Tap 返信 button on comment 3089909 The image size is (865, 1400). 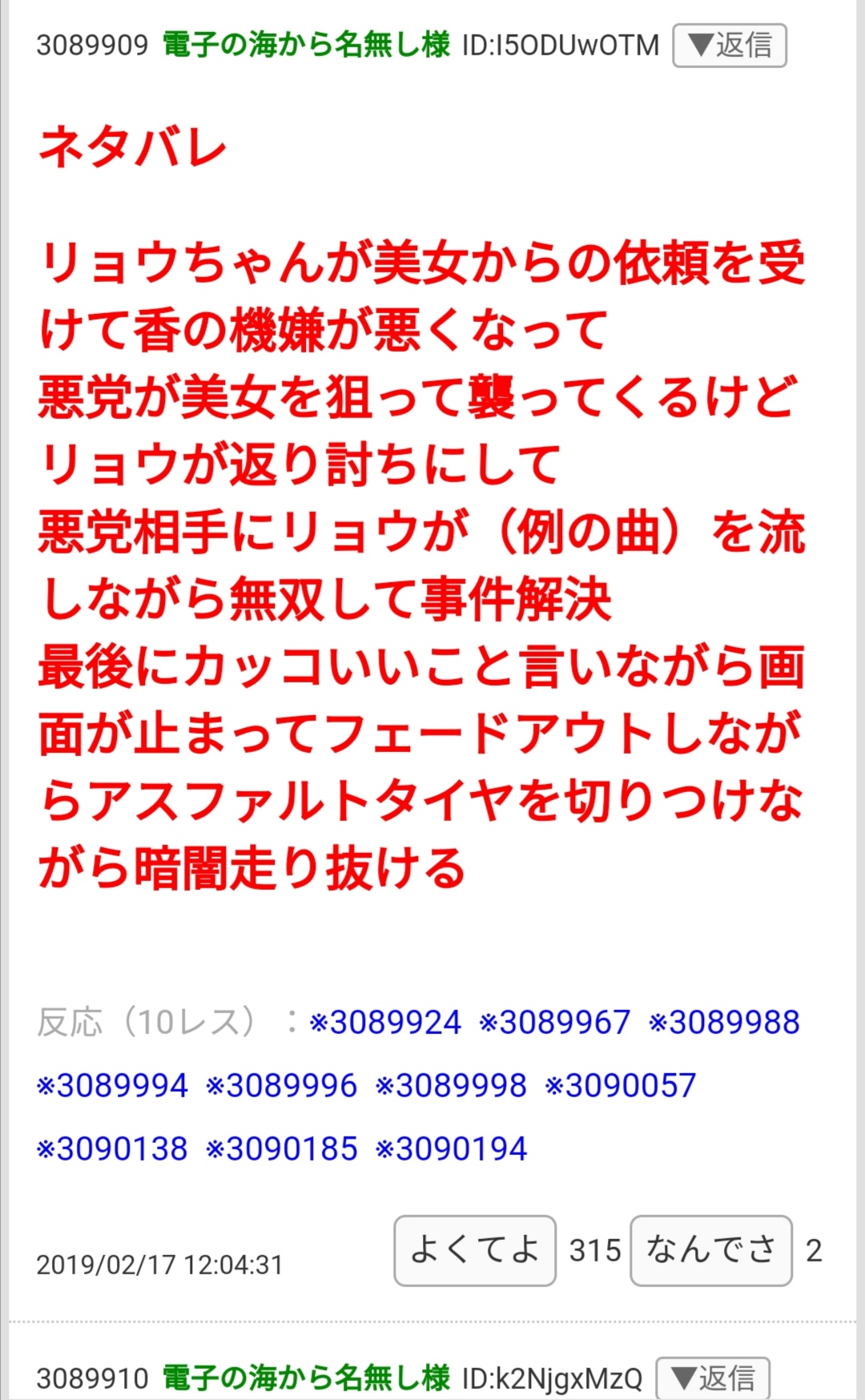tap(729, 46)
